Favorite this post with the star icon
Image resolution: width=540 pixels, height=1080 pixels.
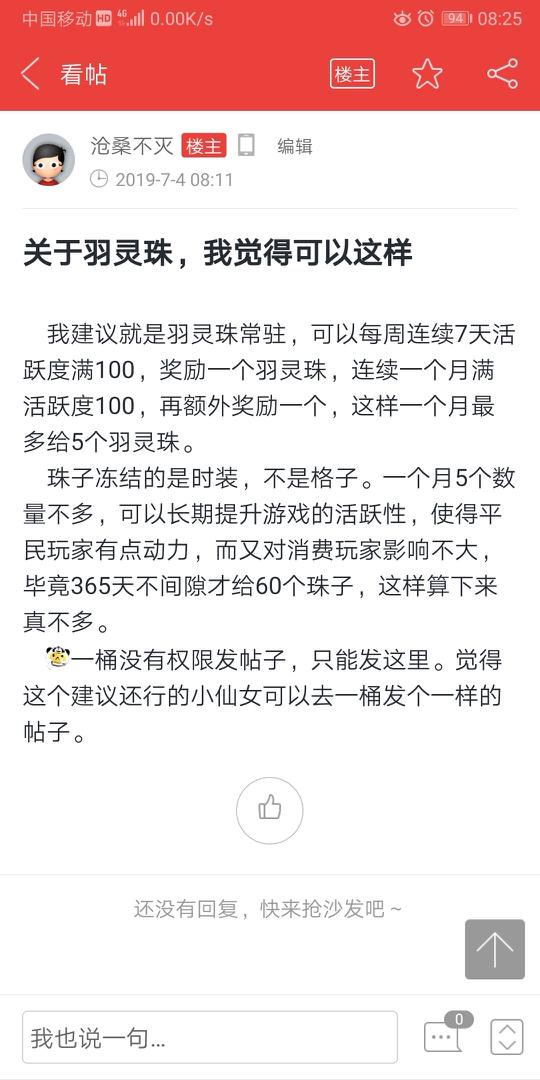coord(427,74)
